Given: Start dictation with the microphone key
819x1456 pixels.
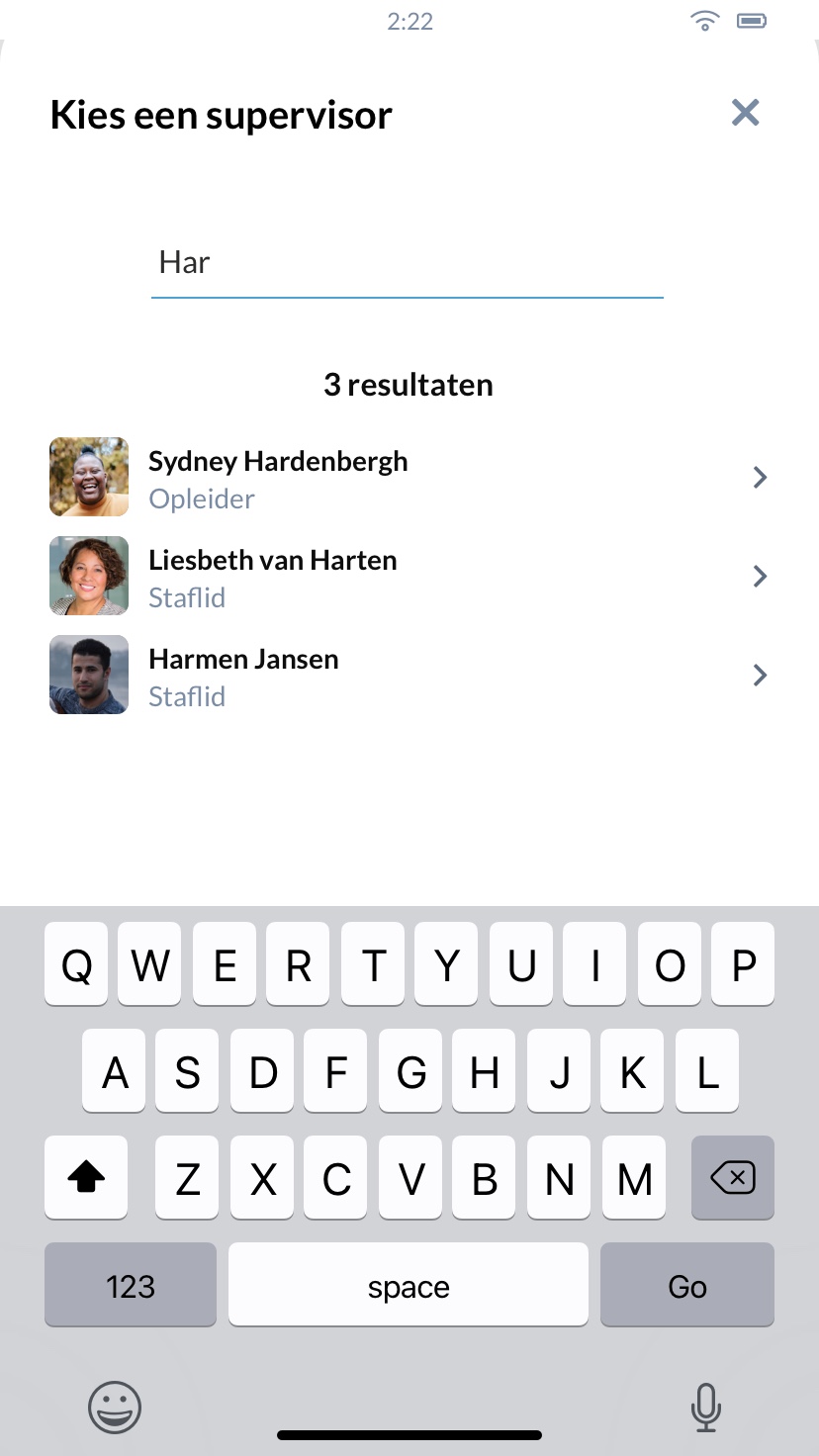Looking at the screenshot, I should (x=705, y=1407).
